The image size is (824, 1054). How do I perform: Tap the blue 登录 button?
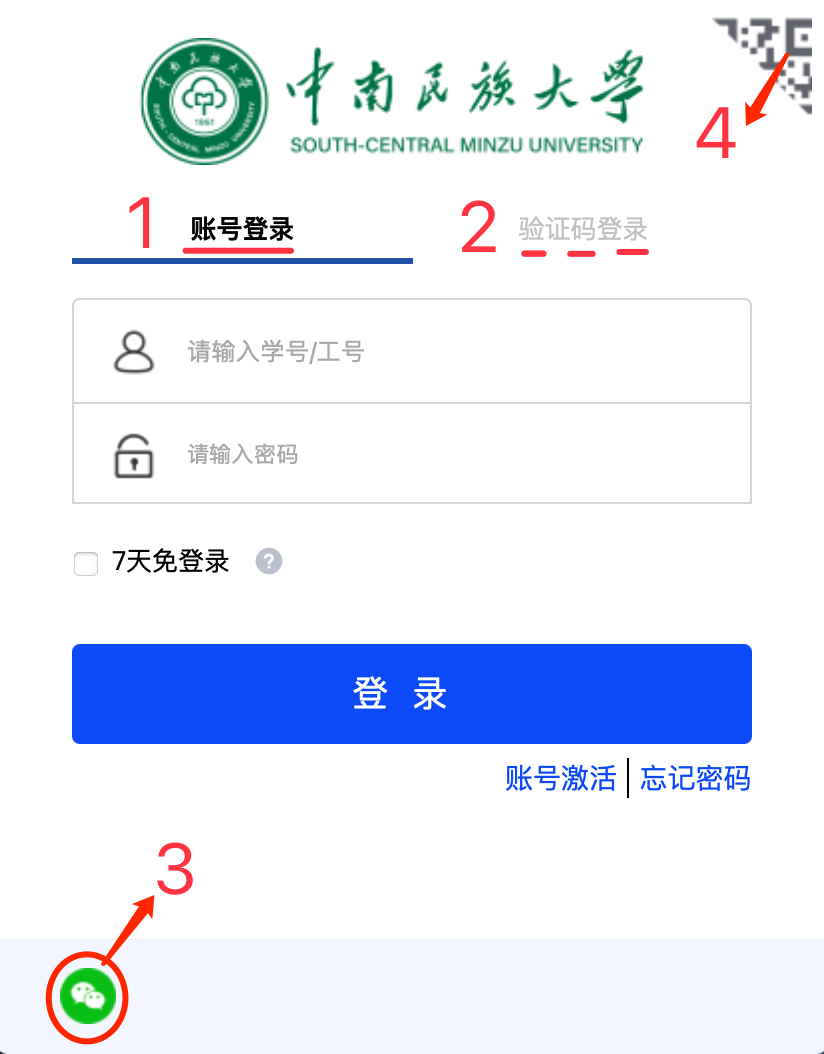411,694
